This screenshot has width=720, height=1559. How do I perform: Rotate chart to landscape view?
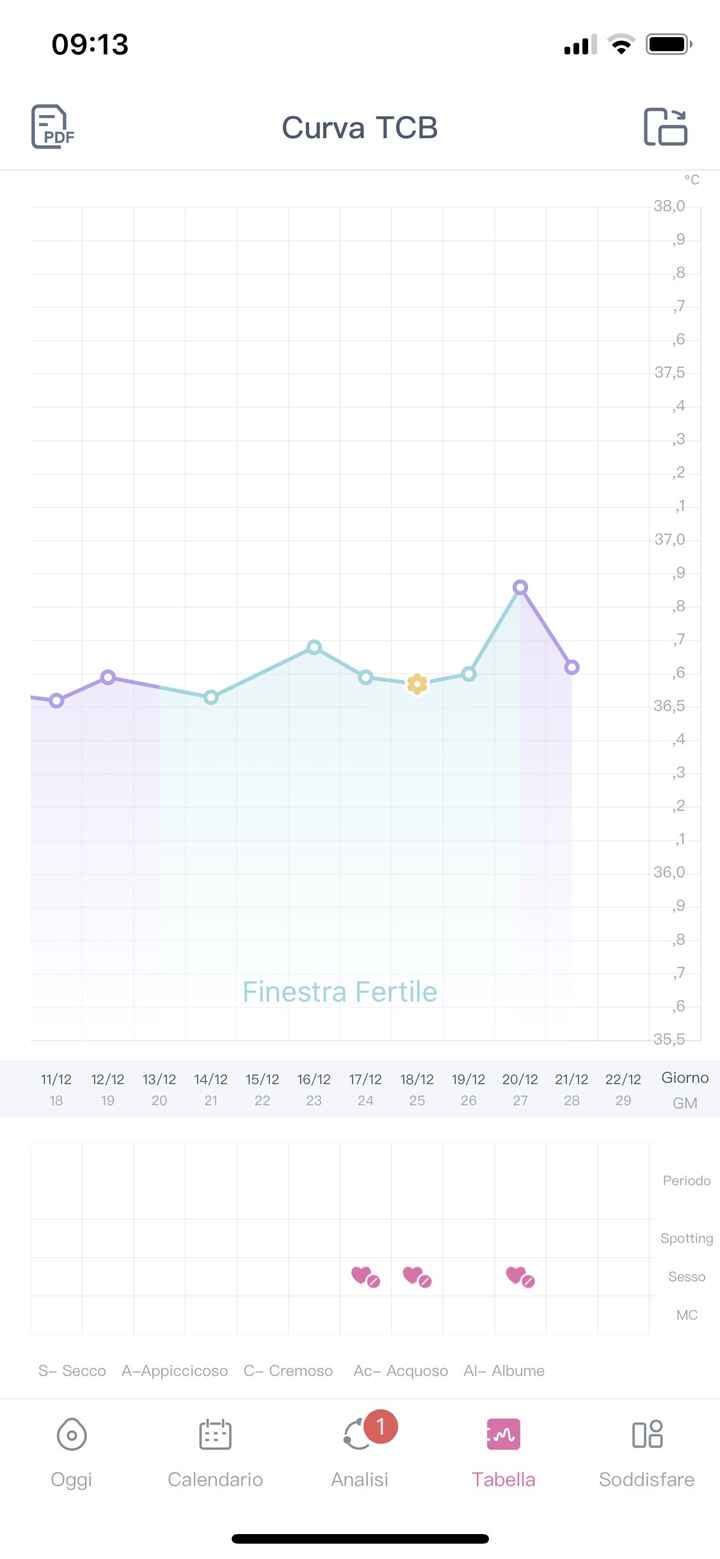coord(666,127)
